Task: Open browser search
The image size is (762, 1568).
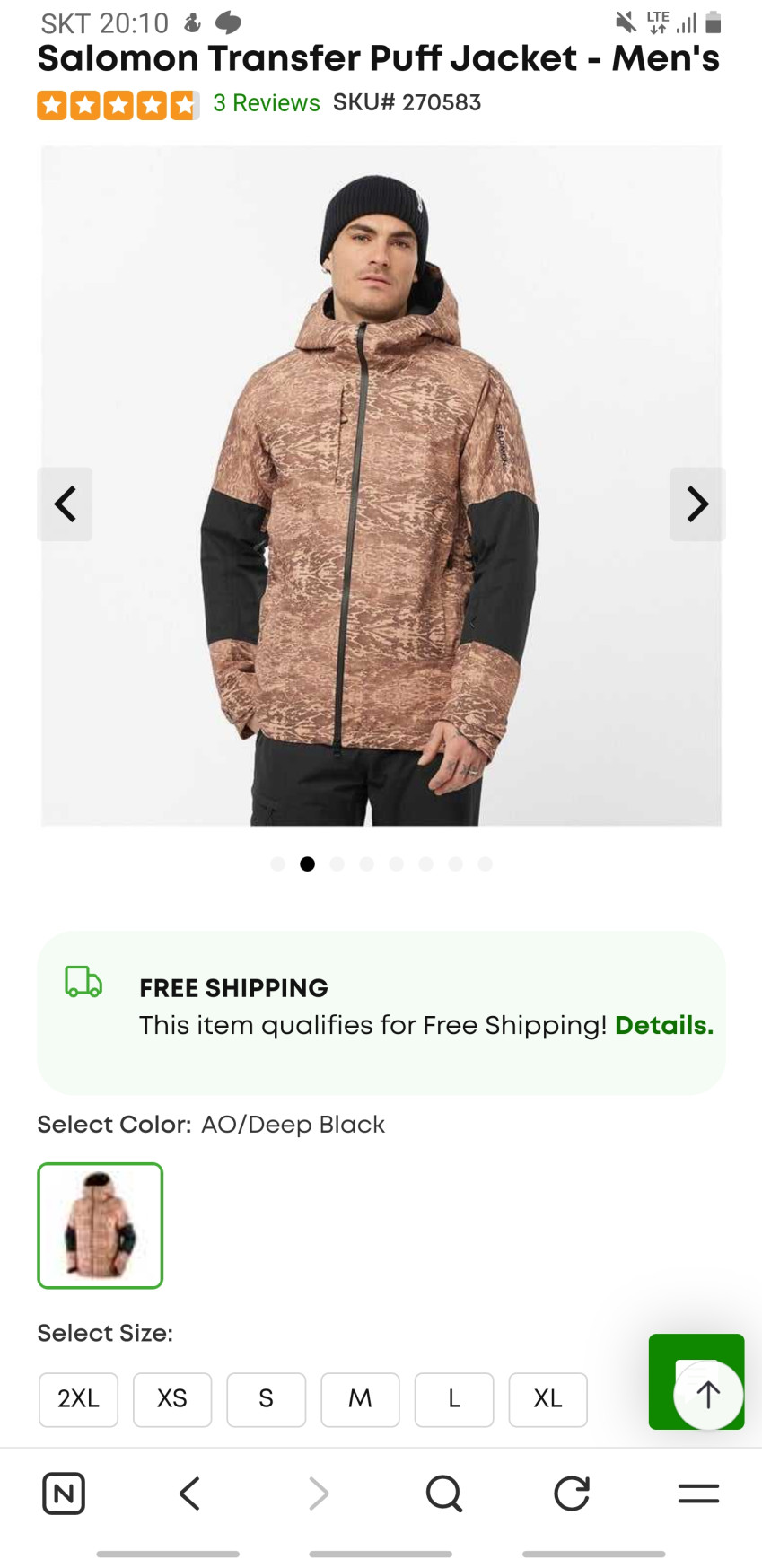Action: click(443, 1494)
